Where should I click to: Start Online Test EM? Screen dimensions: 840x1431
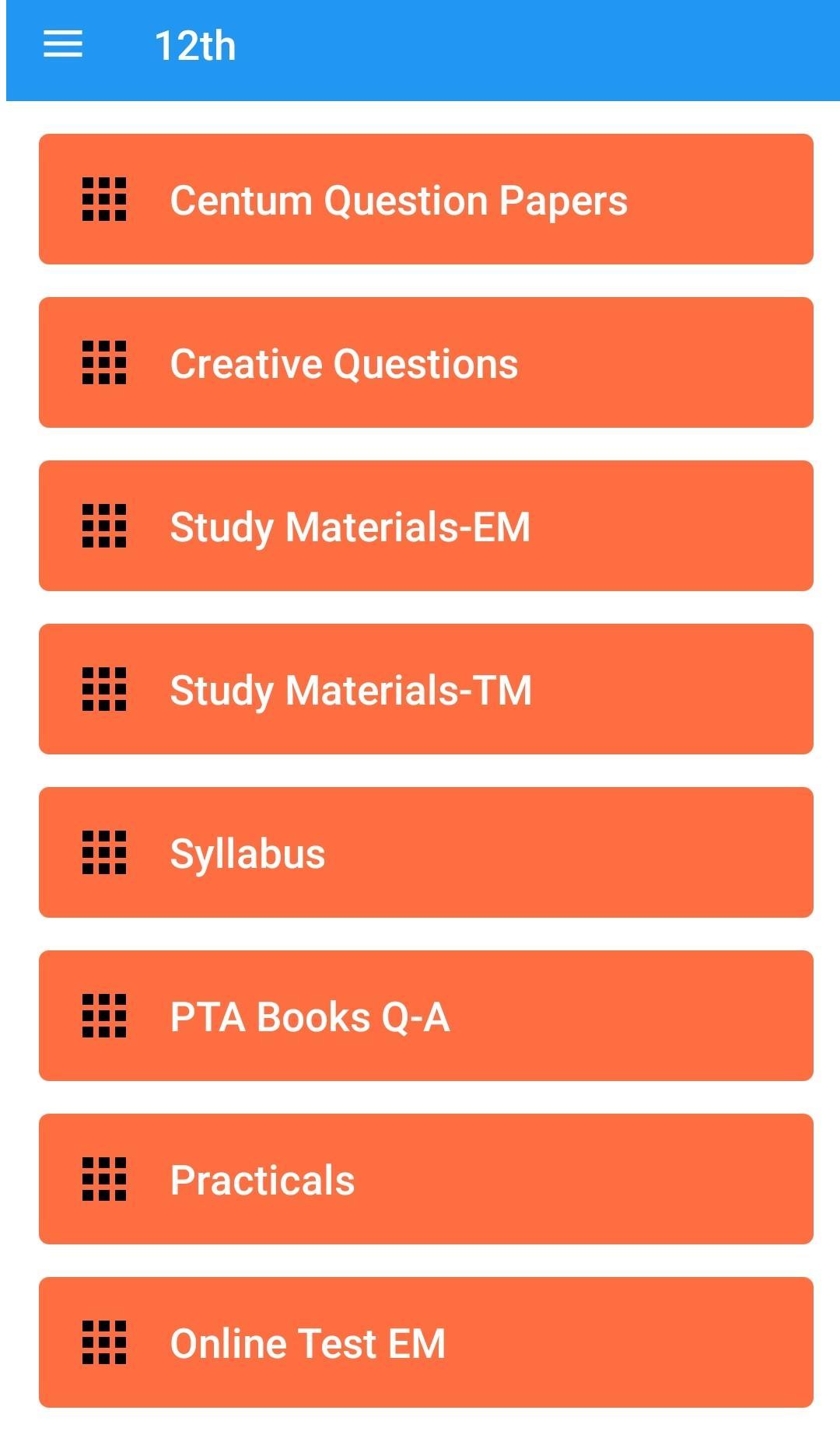coord(426,1343)
